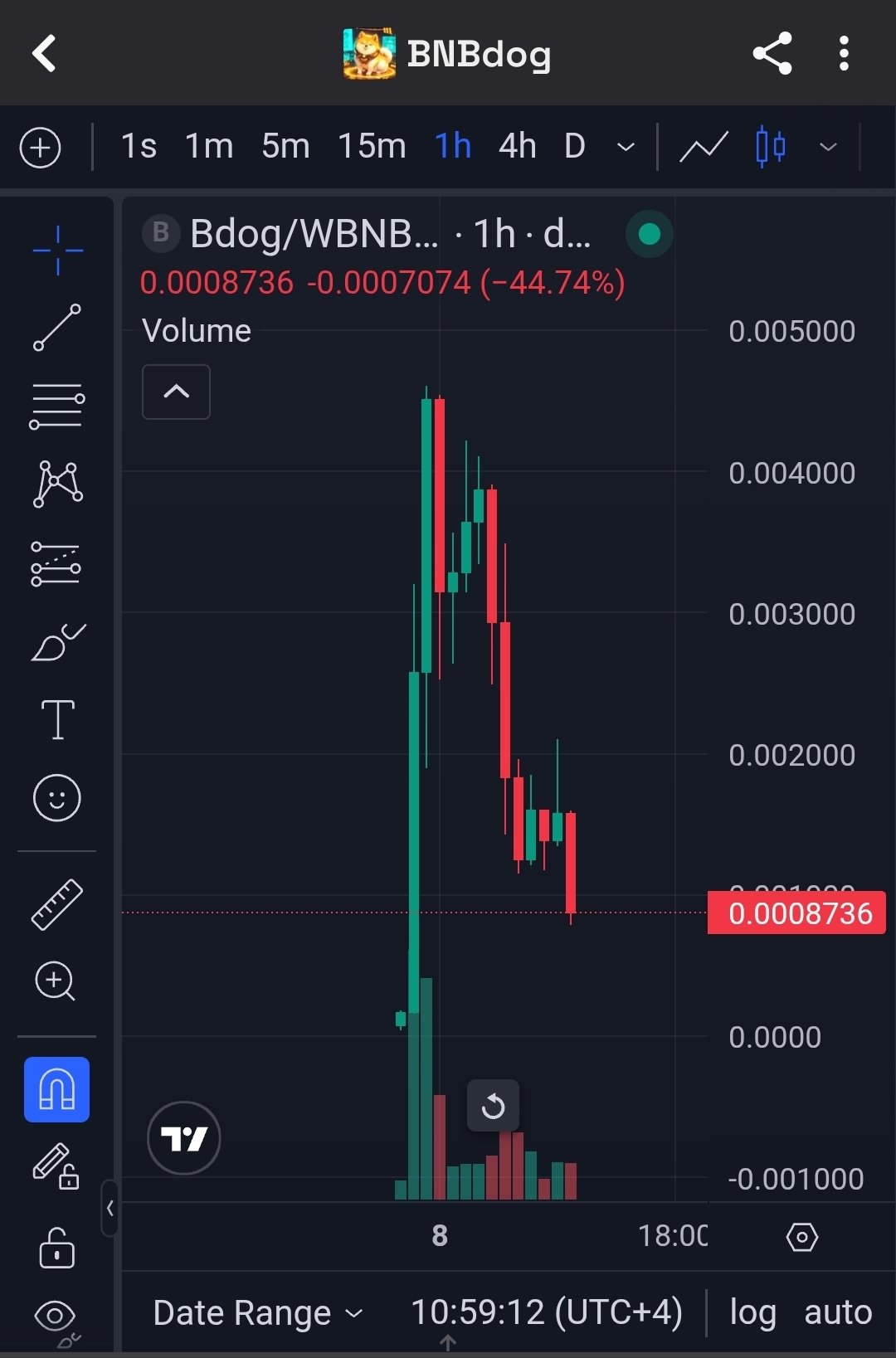Viewport: 896px width, 1358px height.
Task: Share the BNBdog chart
Action: point(772,54)
